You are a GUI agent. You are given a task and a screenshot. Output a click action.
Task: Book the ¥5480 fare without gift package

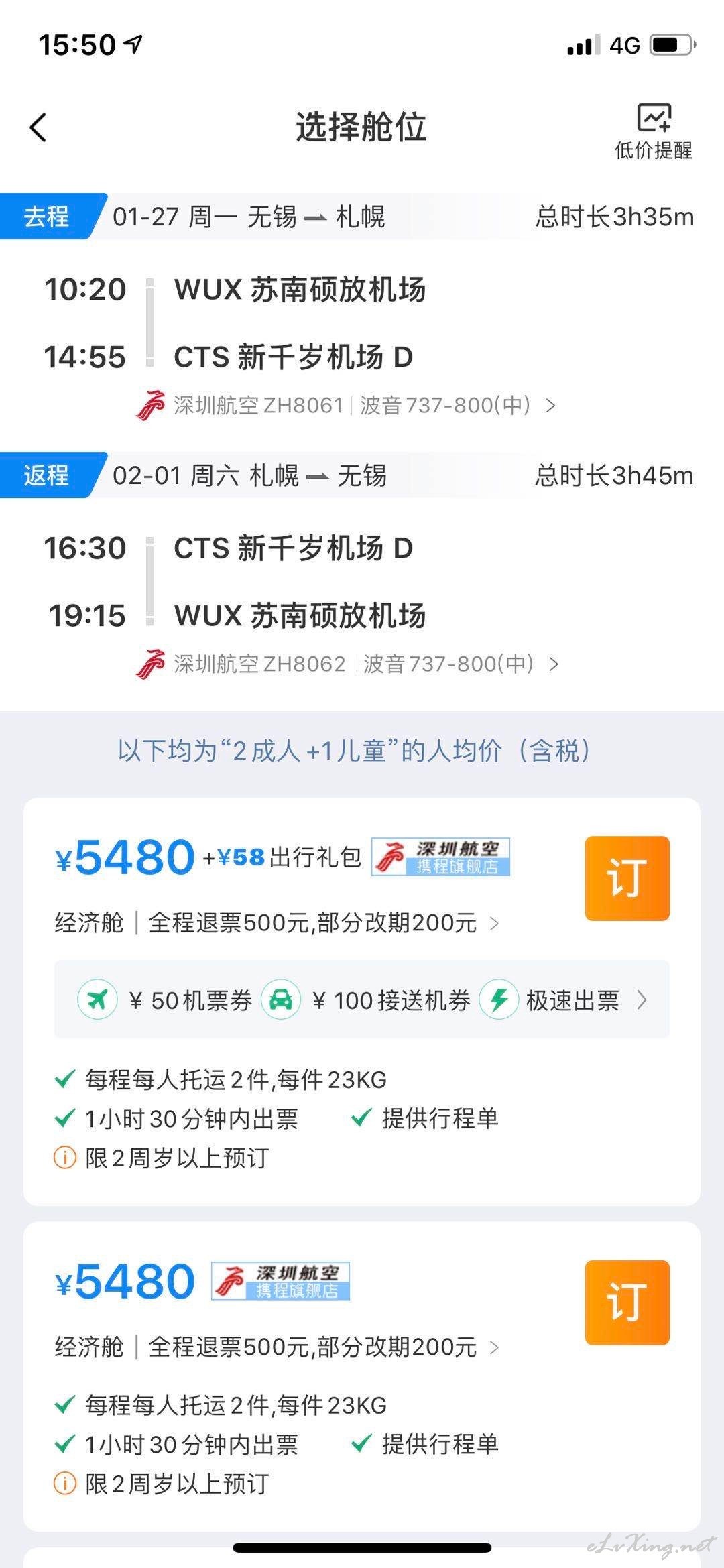coord(627,1303)
